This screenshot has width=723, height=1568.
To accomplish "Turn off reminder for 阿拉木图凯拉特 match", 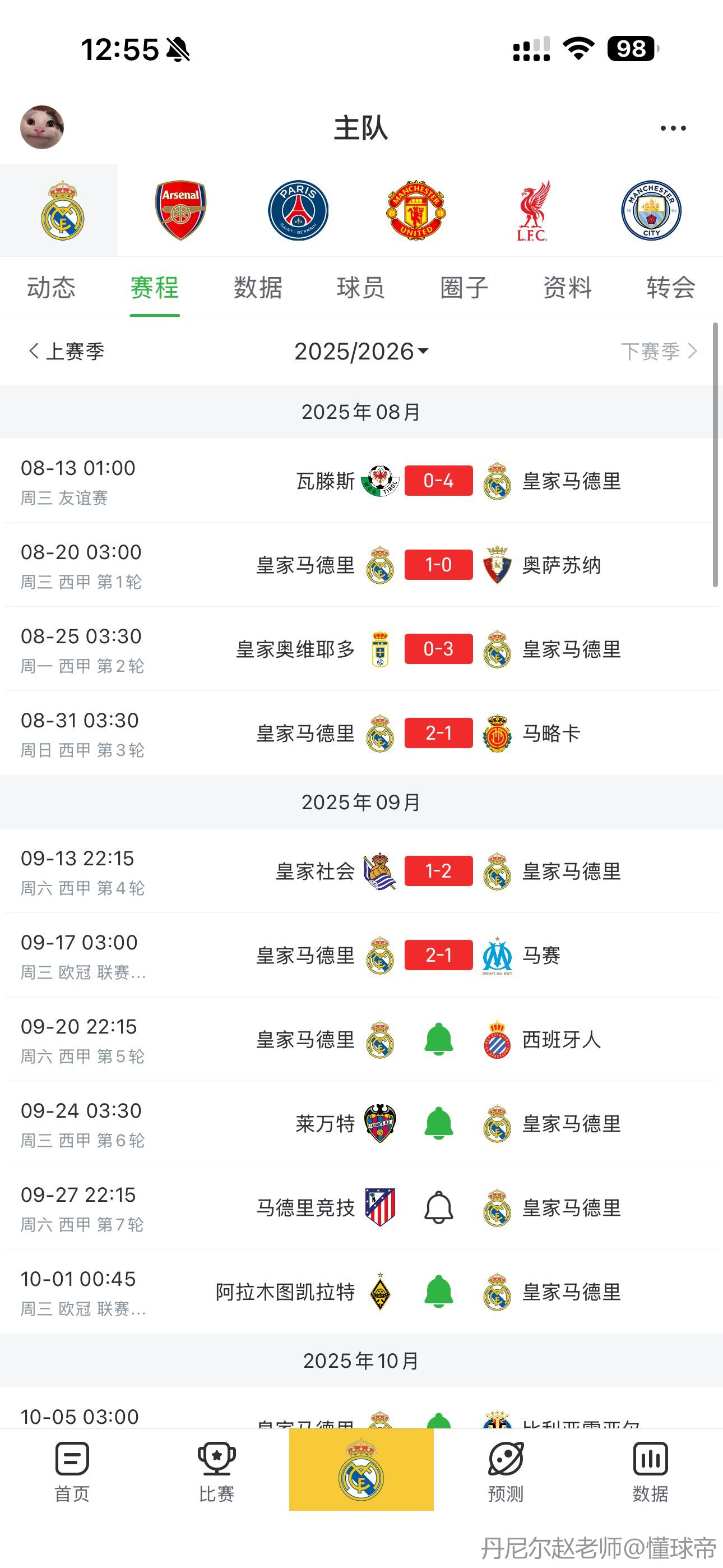I will (439, 1292).
